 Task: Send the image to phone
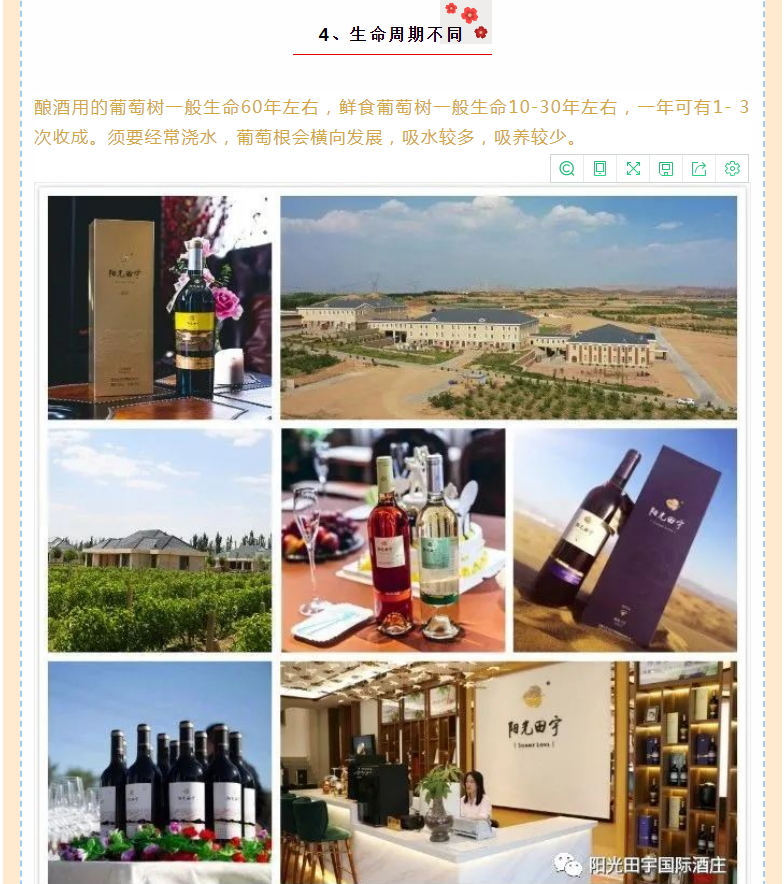pos(600,169)
